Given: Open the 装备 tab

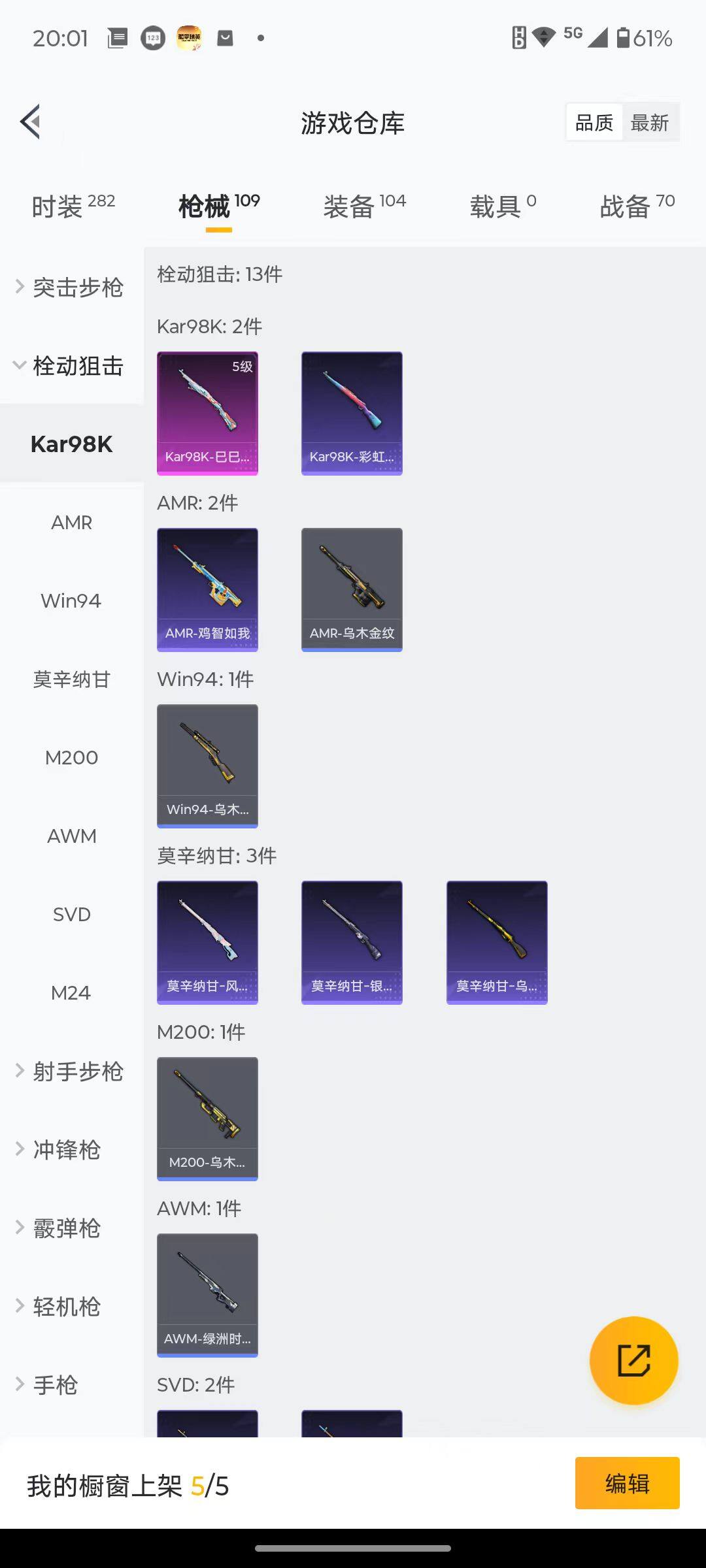Looking at the screenshot, I should [364, 206].
